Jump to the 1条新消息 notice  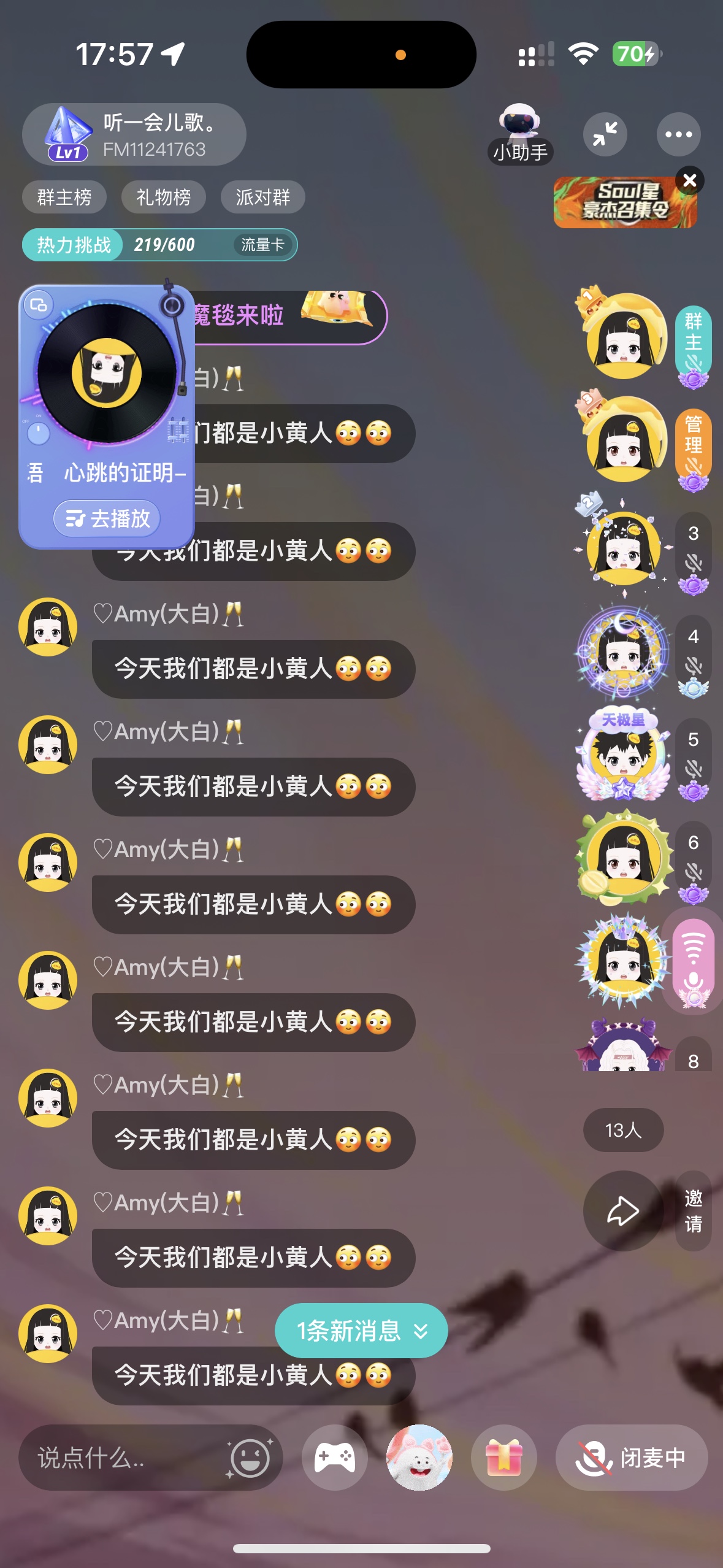[361, 1331]
